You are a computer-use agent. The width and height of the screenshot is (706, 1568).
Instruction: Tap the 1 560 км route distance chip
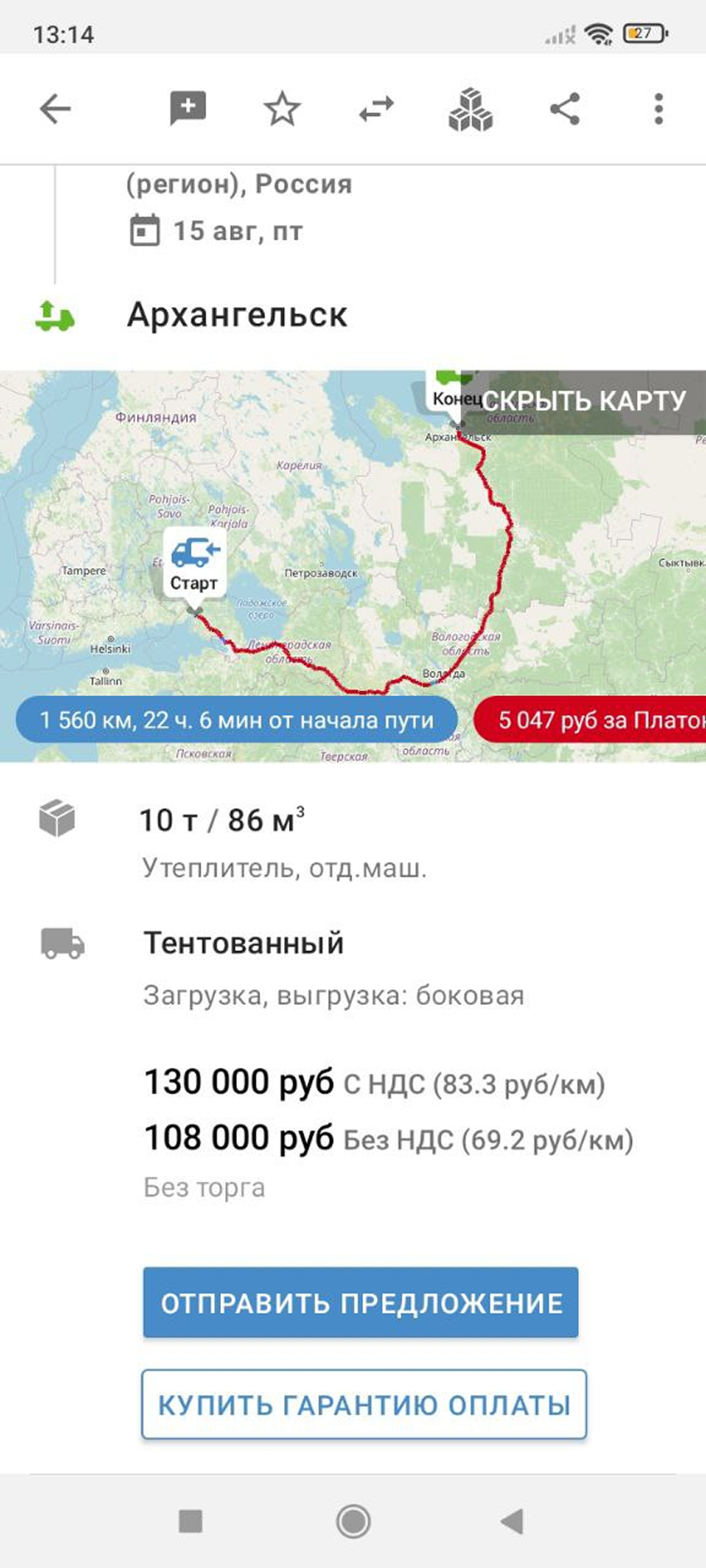click(x=237, y=720)
